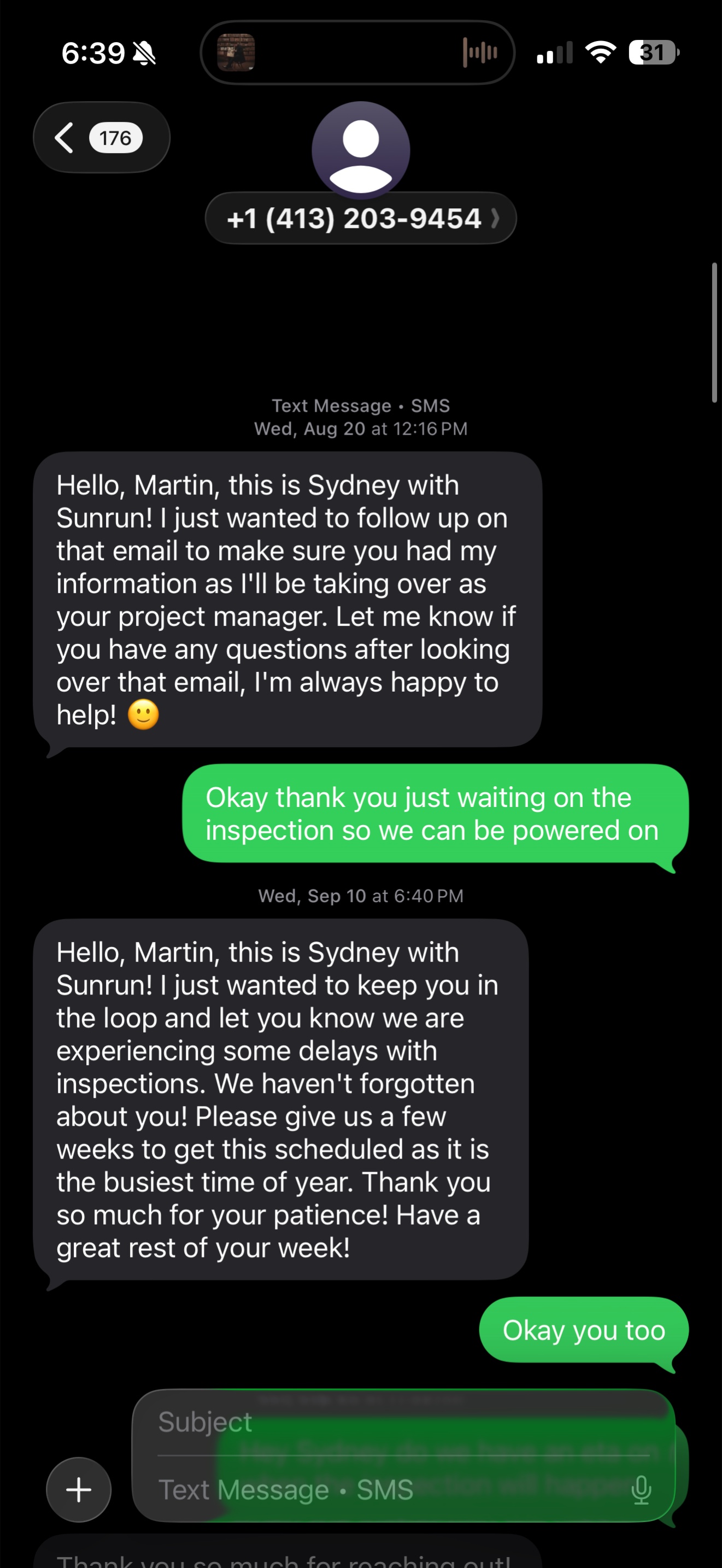This screenshot has height=1568, width=722.
Task: Tap the contact avatar picture
Action: pos(361,150)
